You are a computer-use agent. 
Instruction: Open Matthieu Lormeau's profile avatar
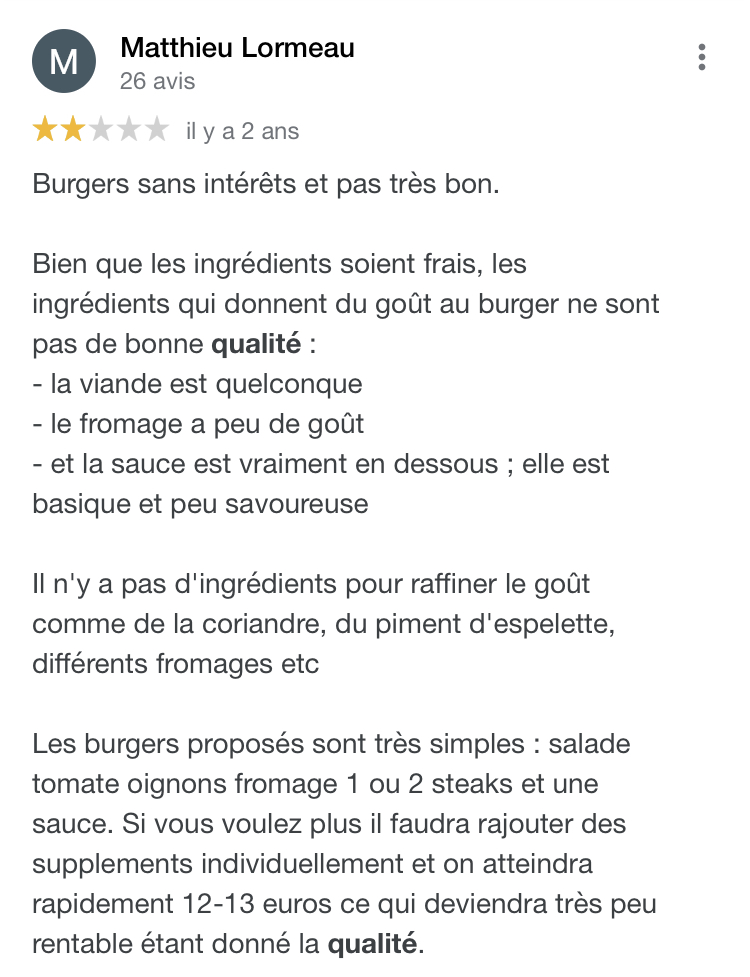[x=64, y=61]
